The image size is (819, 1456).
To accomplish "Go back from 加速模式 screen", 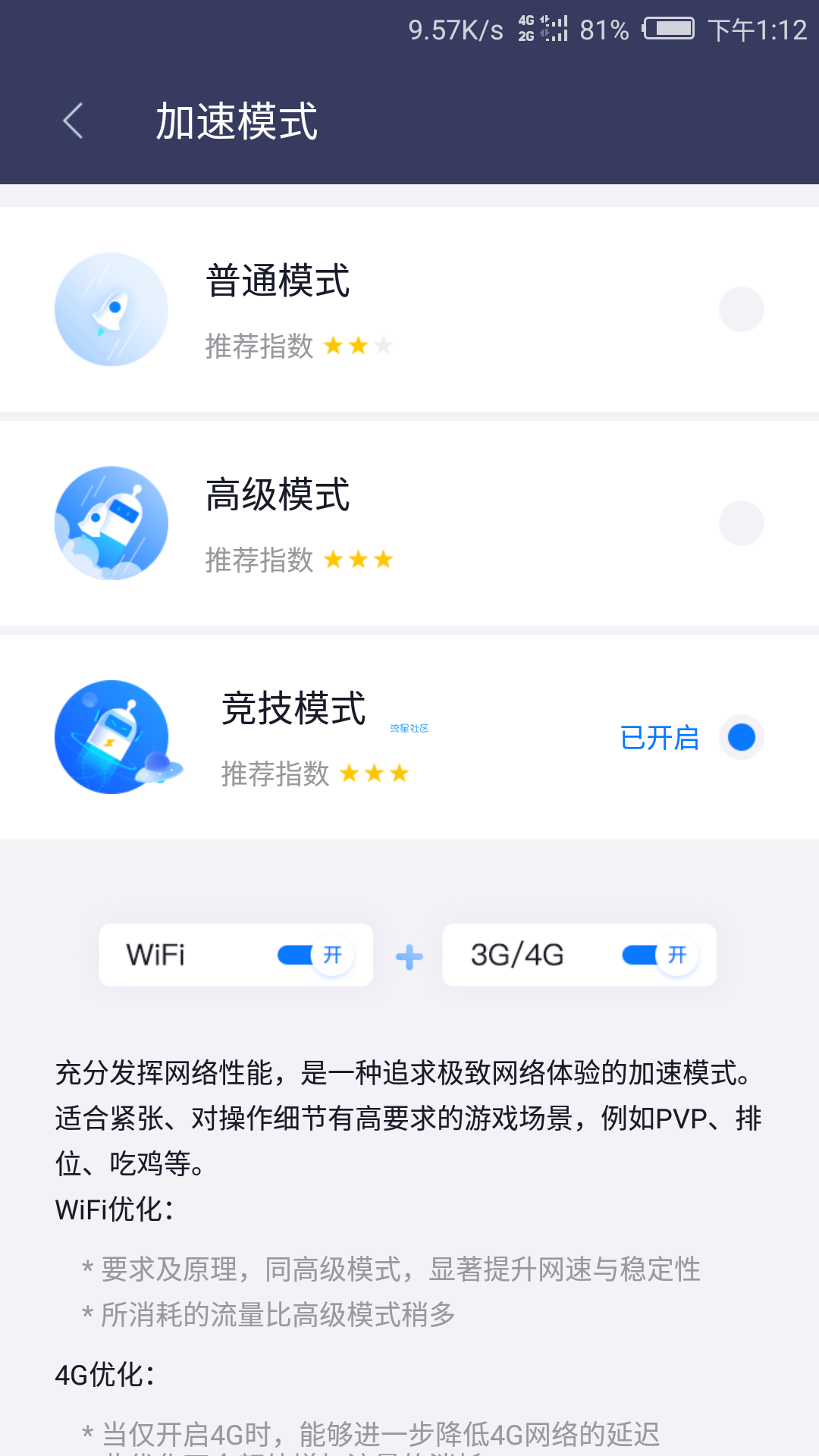I will pos(74,121).
